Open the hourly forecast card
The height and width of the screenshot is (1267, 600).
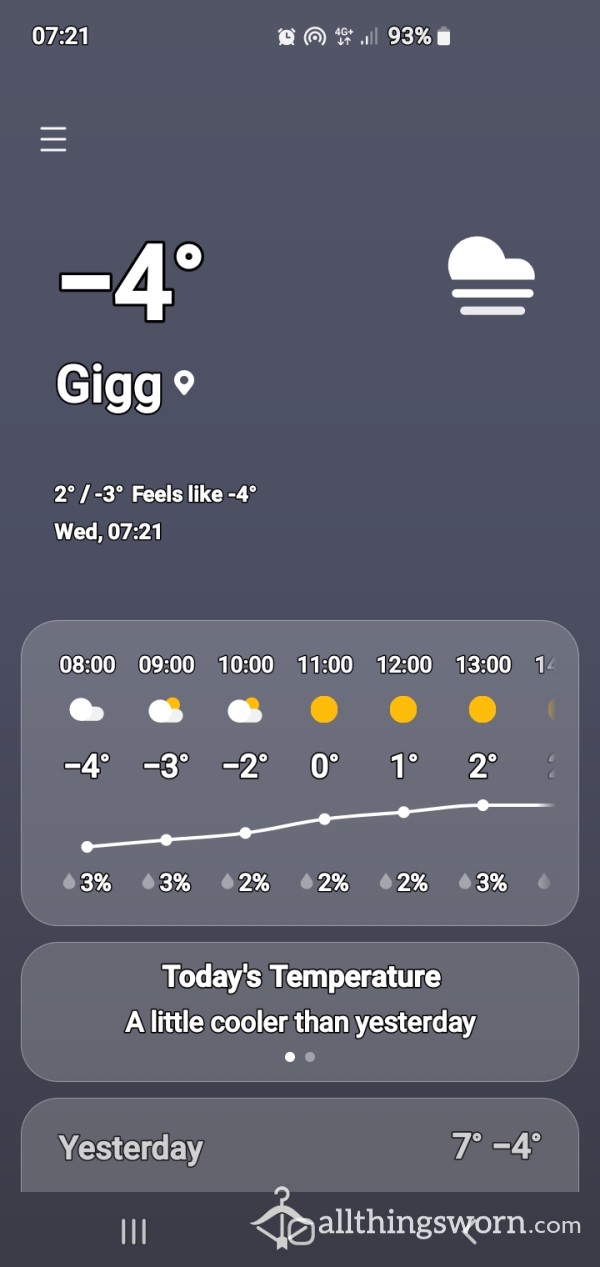click(x=300, y=773)
